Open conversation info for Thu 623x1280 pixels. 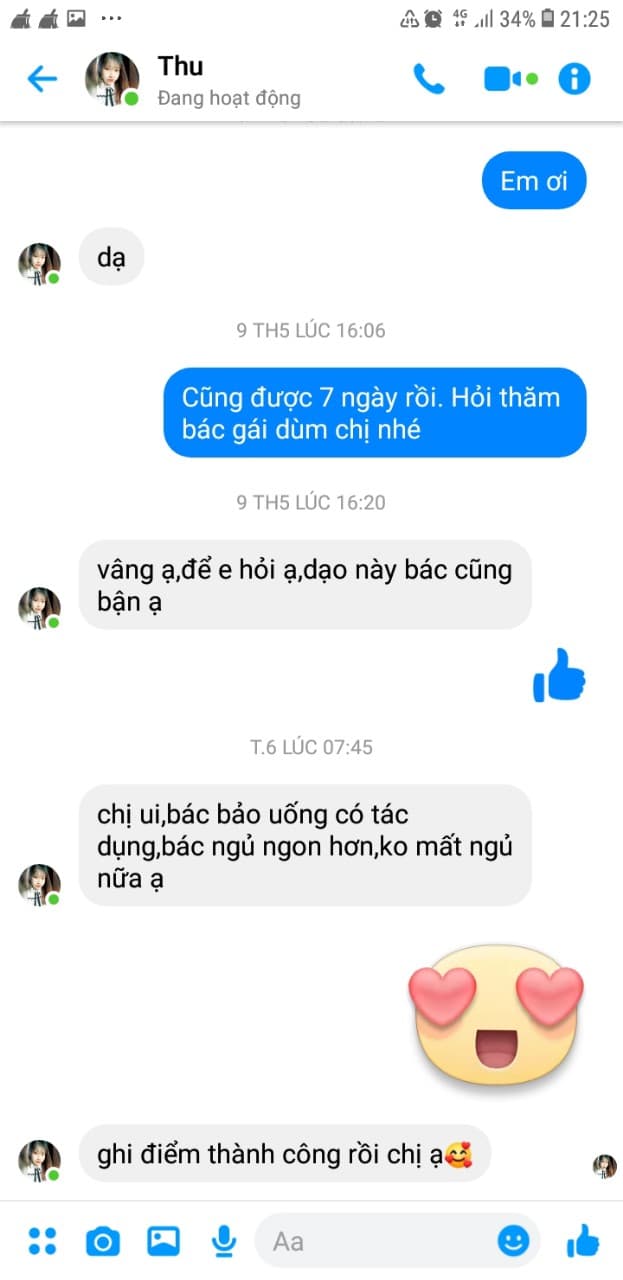click(x=574, y=79)
